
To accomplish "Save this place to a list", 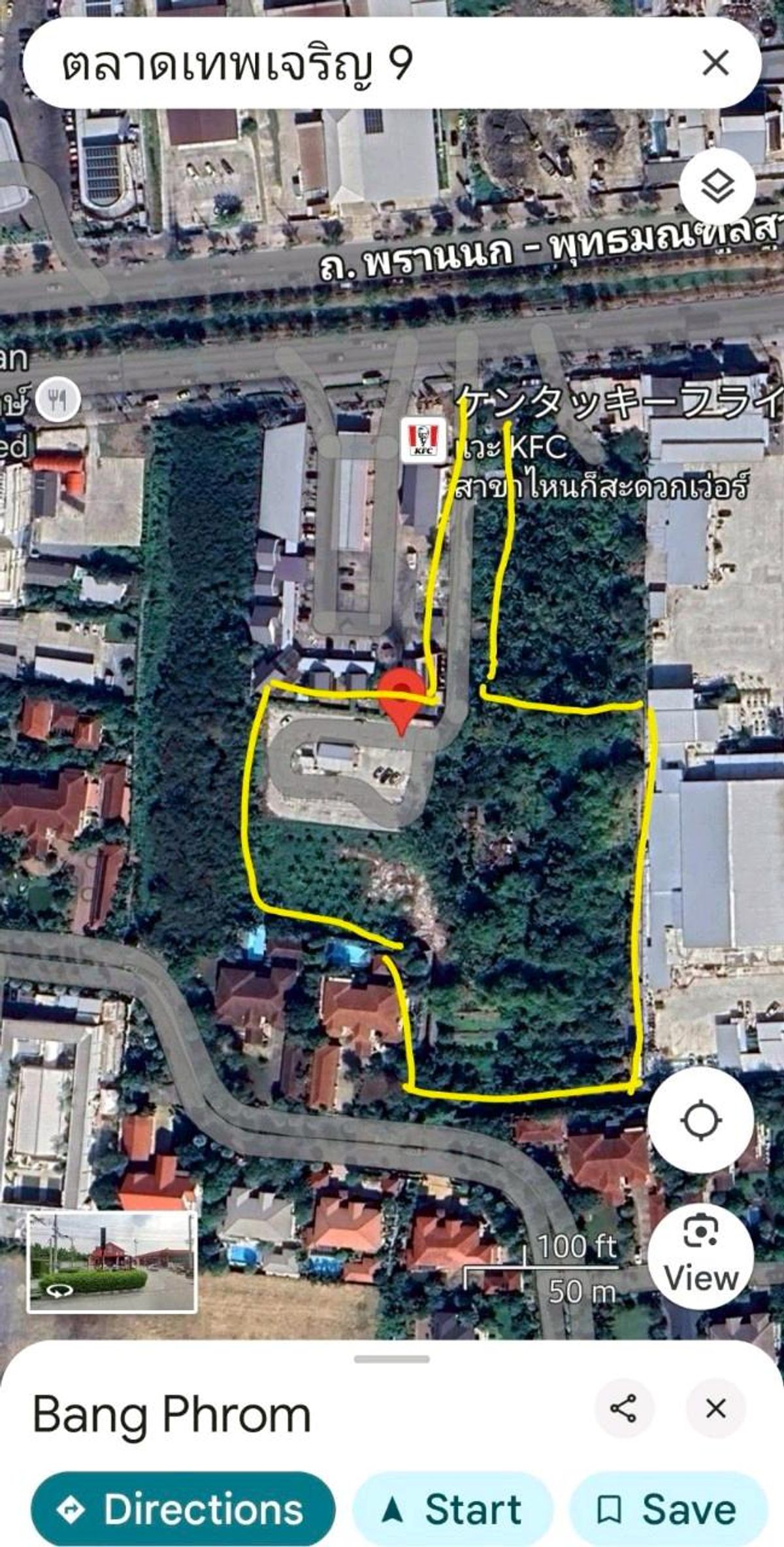I will pos(668,1509).
